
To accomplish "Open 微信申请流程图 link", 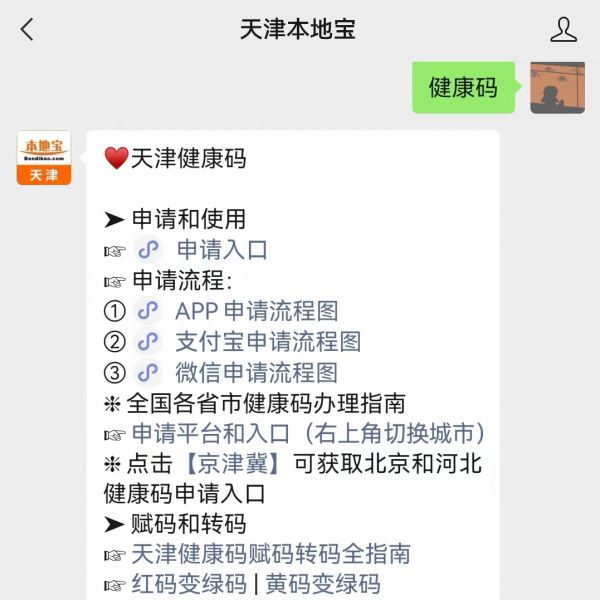I will point(256,373).
